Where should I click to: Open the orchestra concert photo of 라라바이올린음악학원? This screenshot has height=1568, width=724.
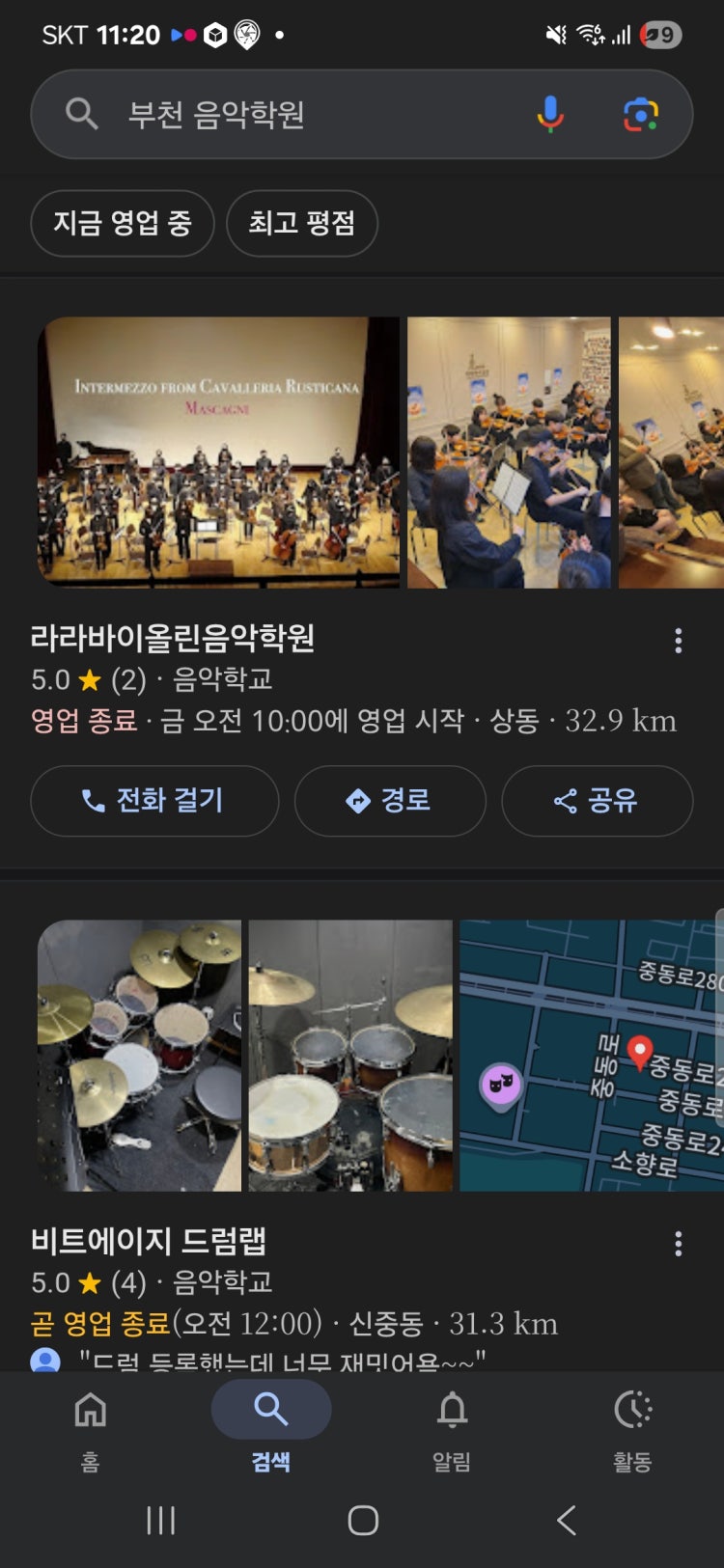(x=218, y=452)
